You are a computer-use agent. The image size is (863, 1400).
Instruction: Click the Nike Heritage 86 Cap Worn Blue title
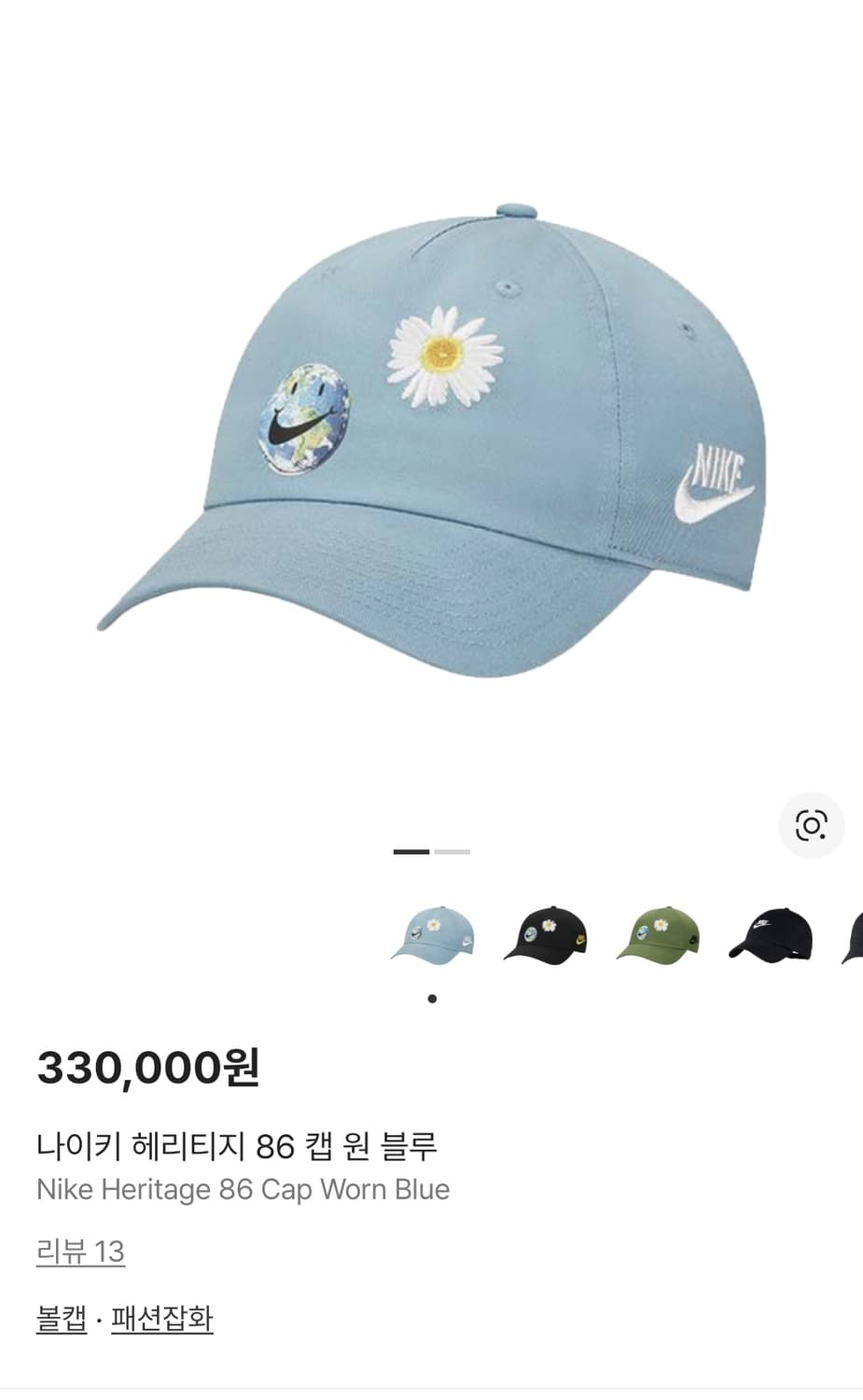coord(243,1189)
